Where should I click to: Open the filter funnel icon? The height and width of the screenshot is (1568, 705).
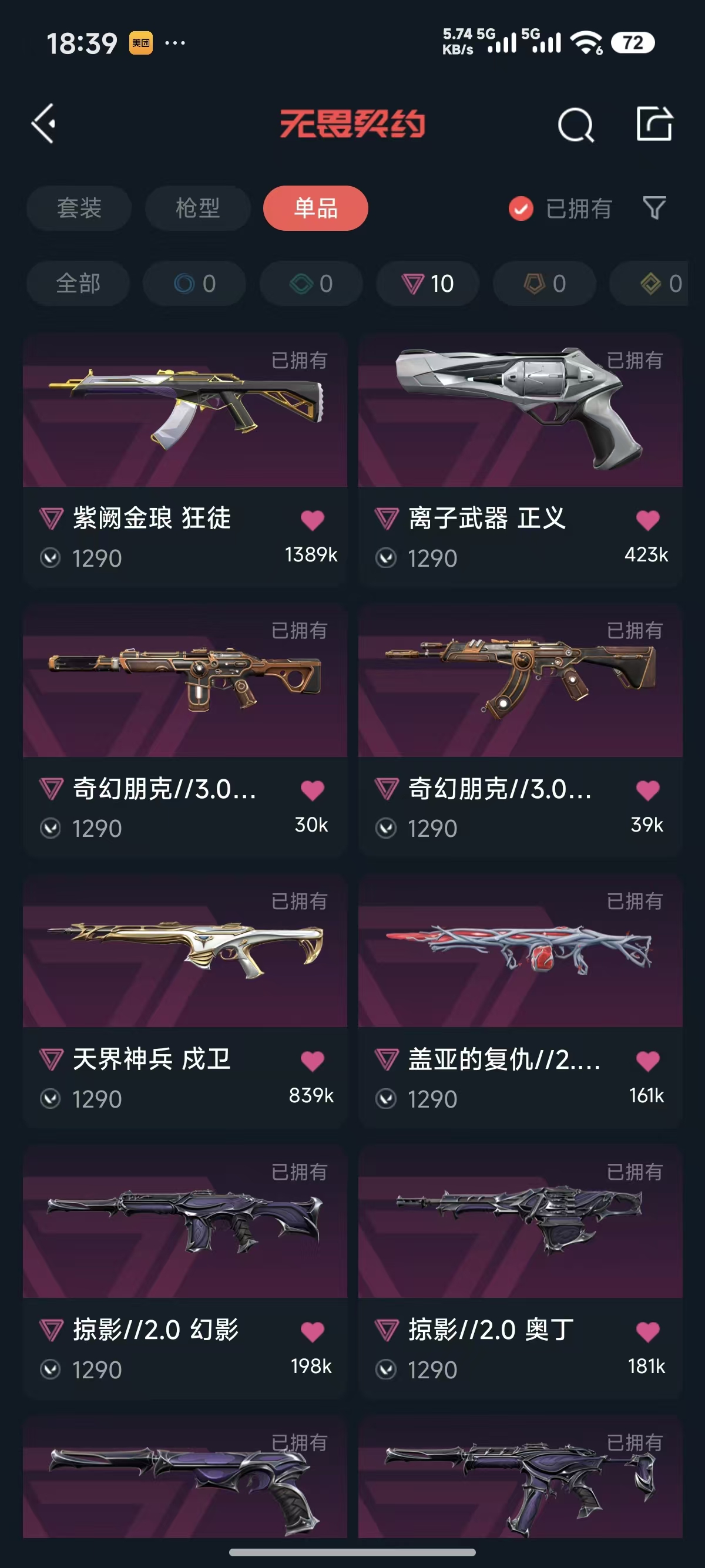(654, 208)
